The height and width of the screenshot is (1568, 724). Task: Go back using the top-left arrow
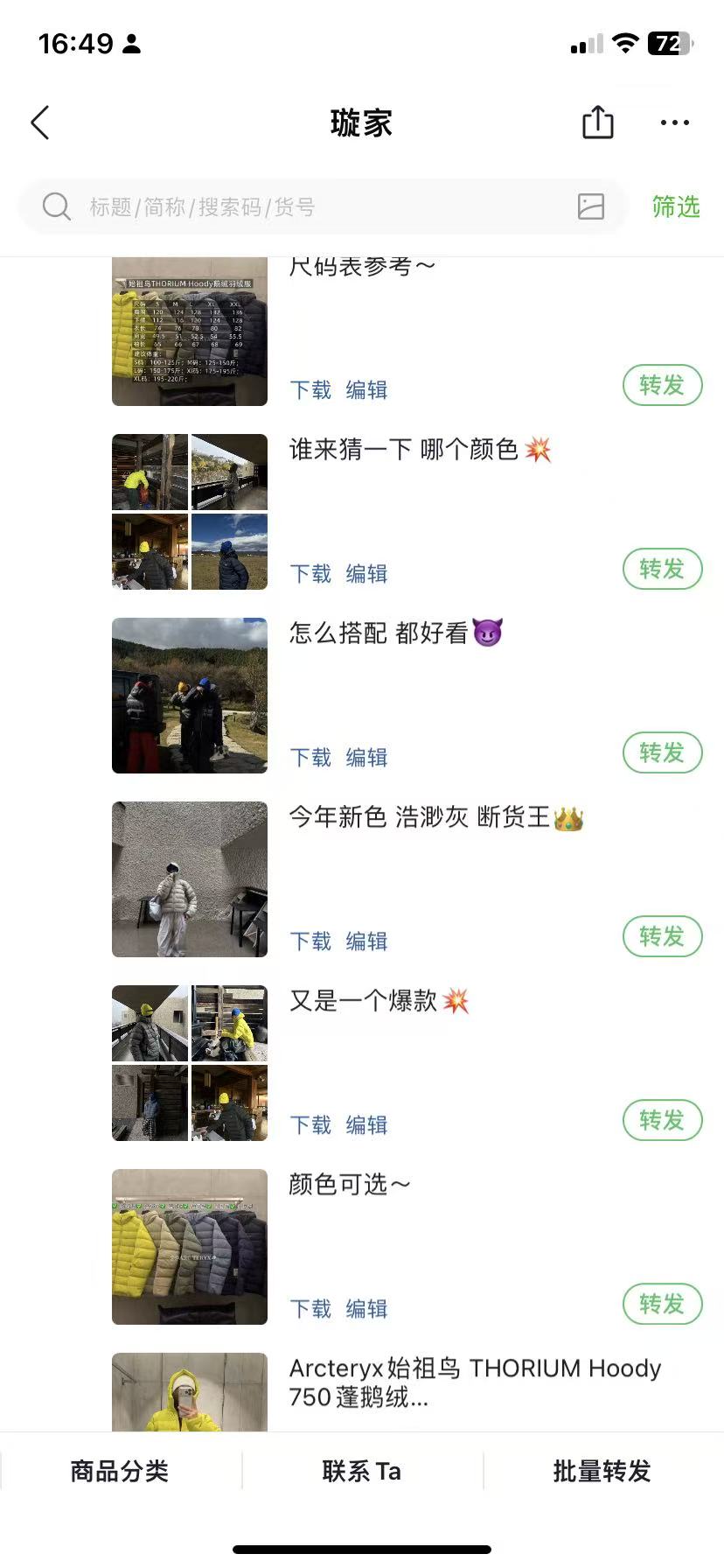(x=40, y=123)
